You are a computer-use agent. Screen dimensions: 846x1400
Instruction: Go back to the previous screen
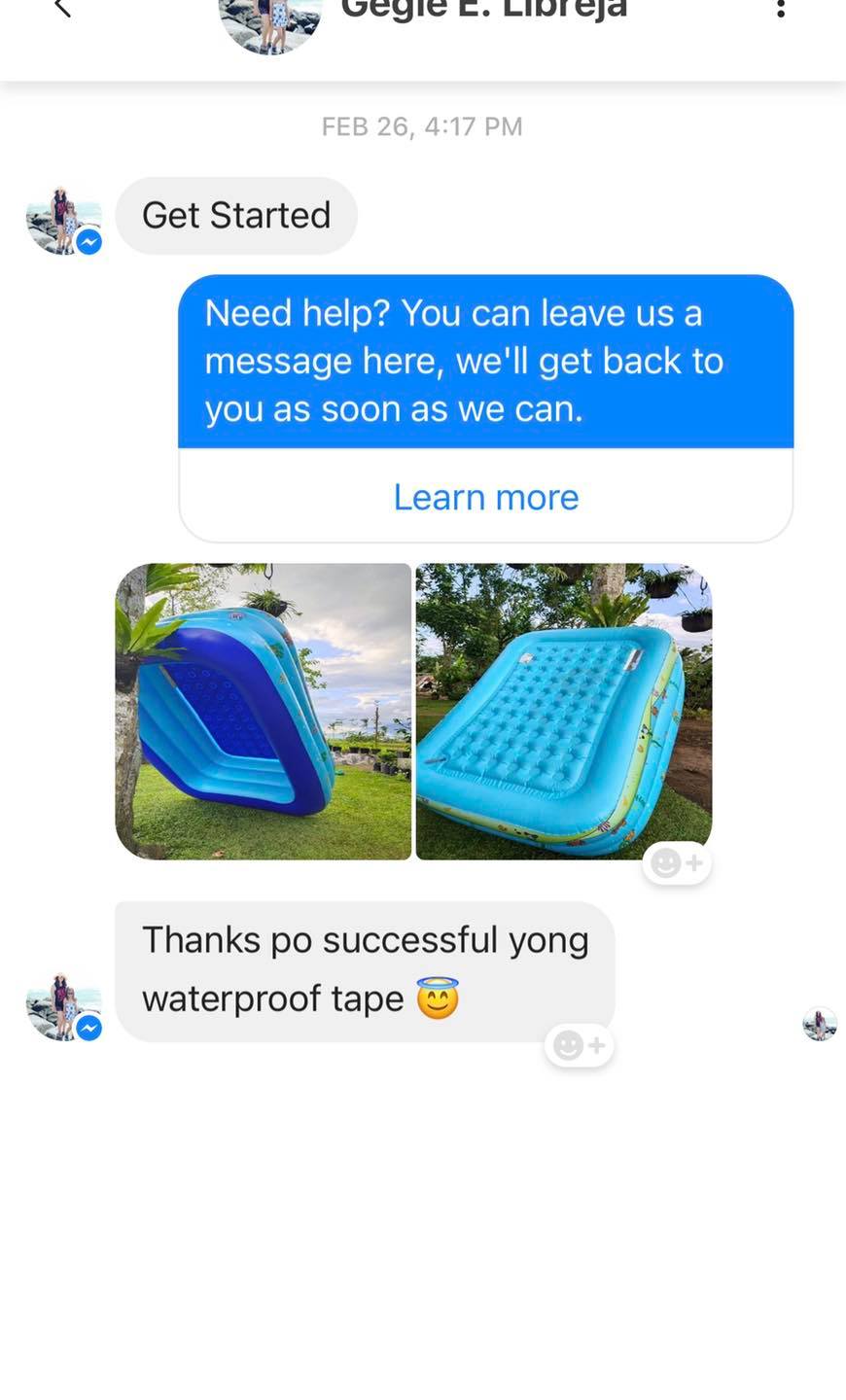[x=62, y=9]
